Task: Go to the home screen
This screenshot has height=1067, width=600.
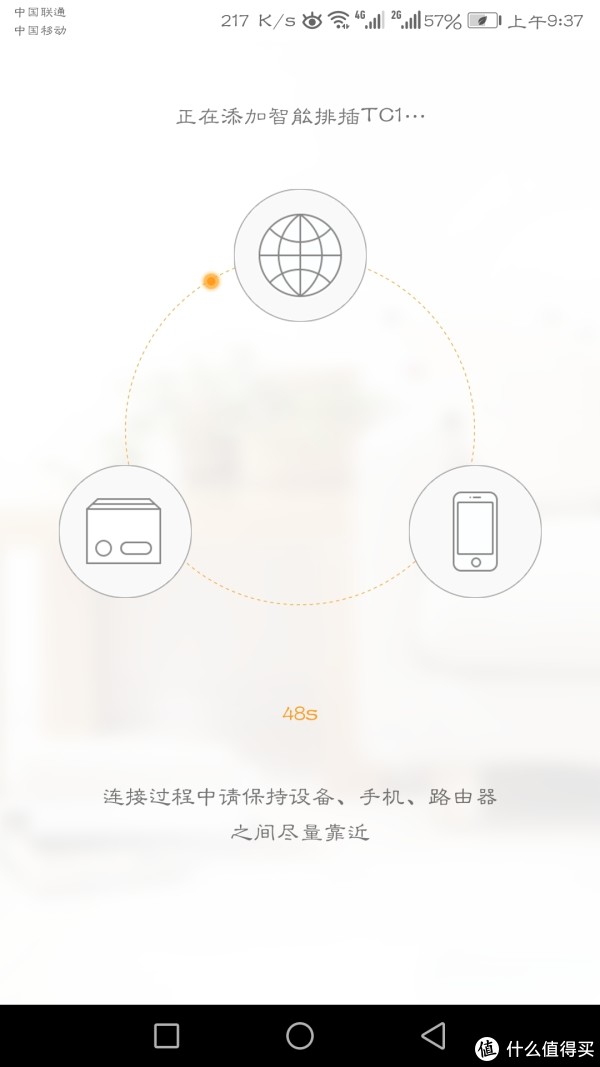Action: click(300, 1035)
